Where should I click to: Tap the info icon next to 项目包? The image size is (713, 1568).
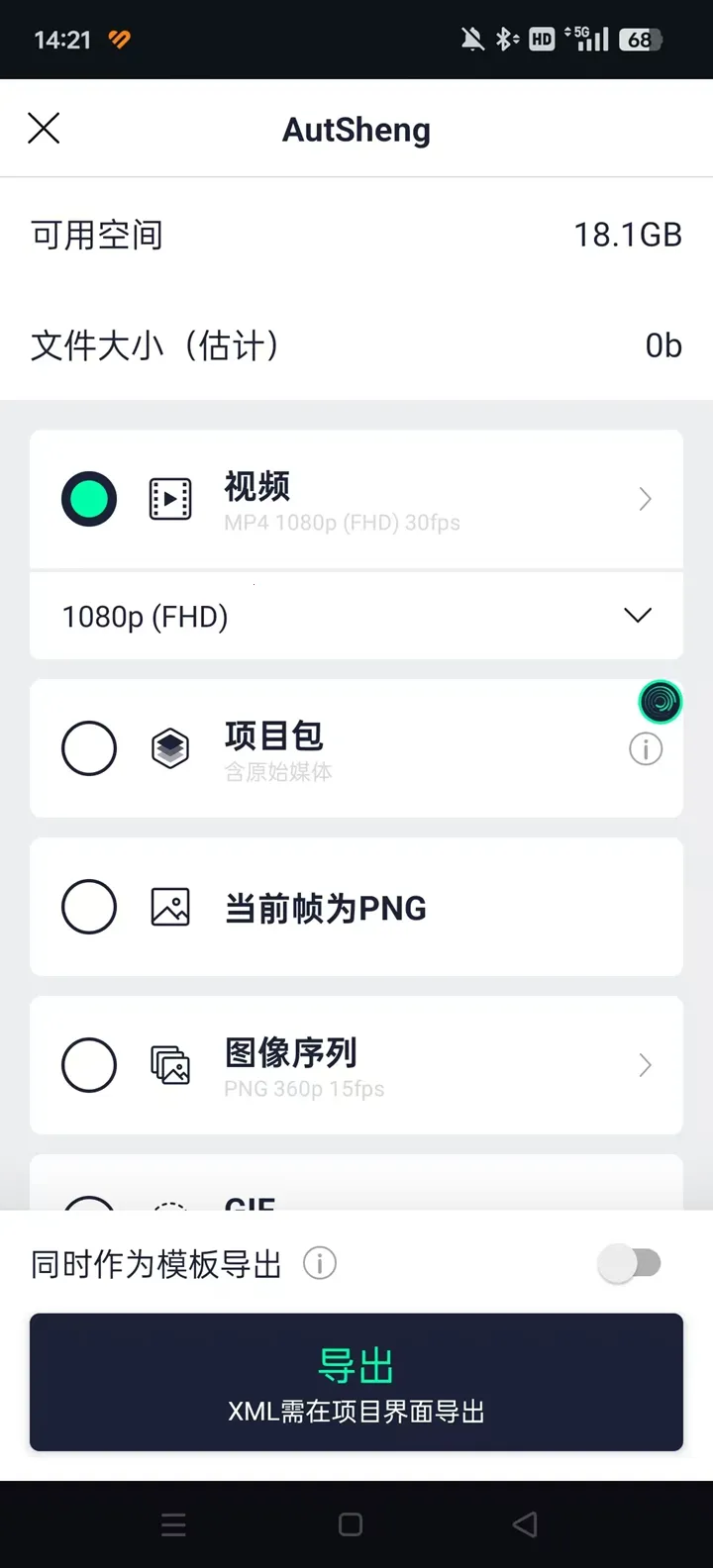click(646, 749)
